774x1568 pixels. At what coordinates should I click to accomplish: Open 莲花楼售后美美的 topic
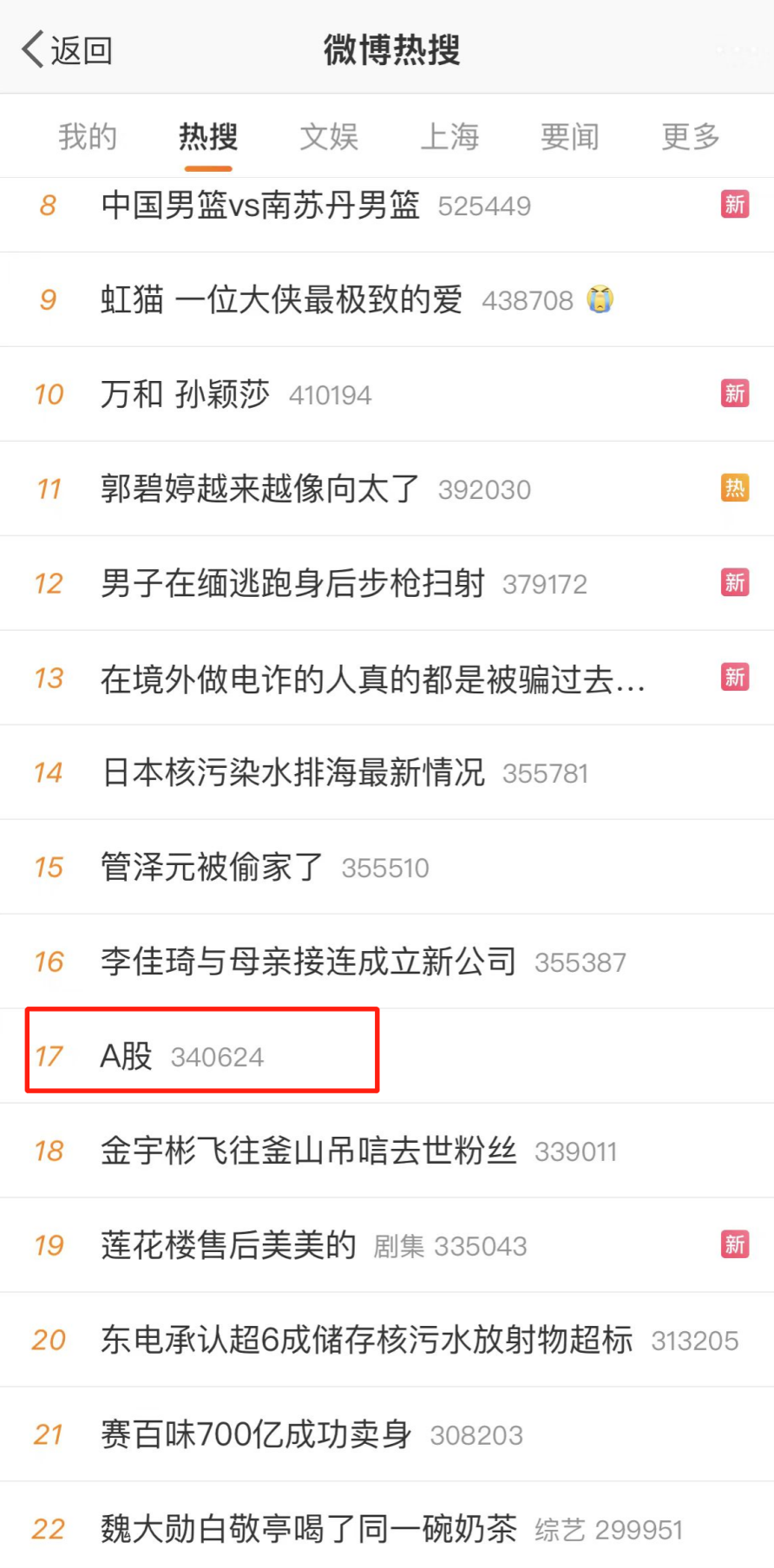[228, 1246]
